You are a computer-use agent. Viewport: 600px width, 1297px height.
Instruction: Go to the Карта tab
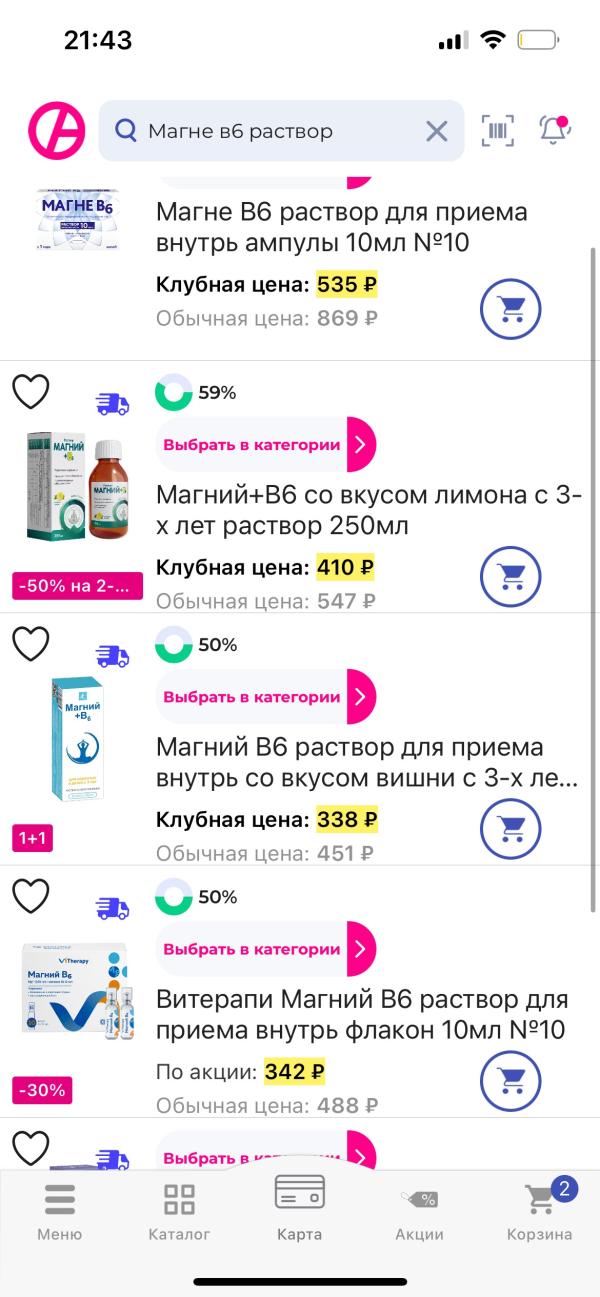pyautogui.click(x=300, y=1208)
